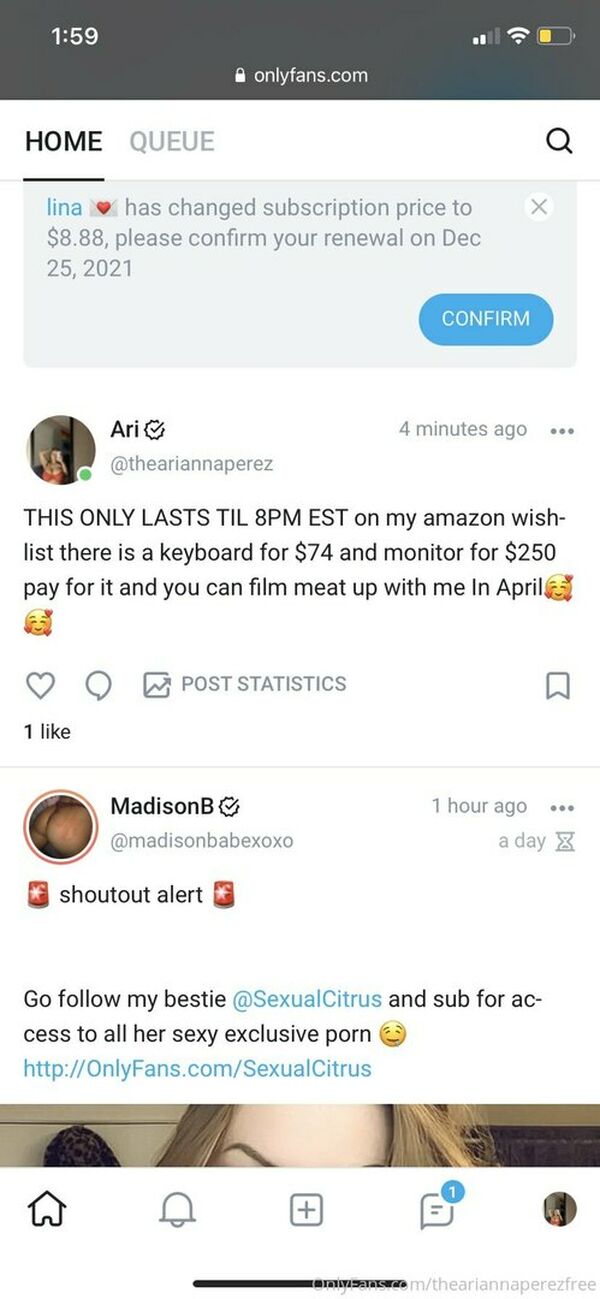
Task: Dismiss the subscription price notice
Action: click(538, 207)
